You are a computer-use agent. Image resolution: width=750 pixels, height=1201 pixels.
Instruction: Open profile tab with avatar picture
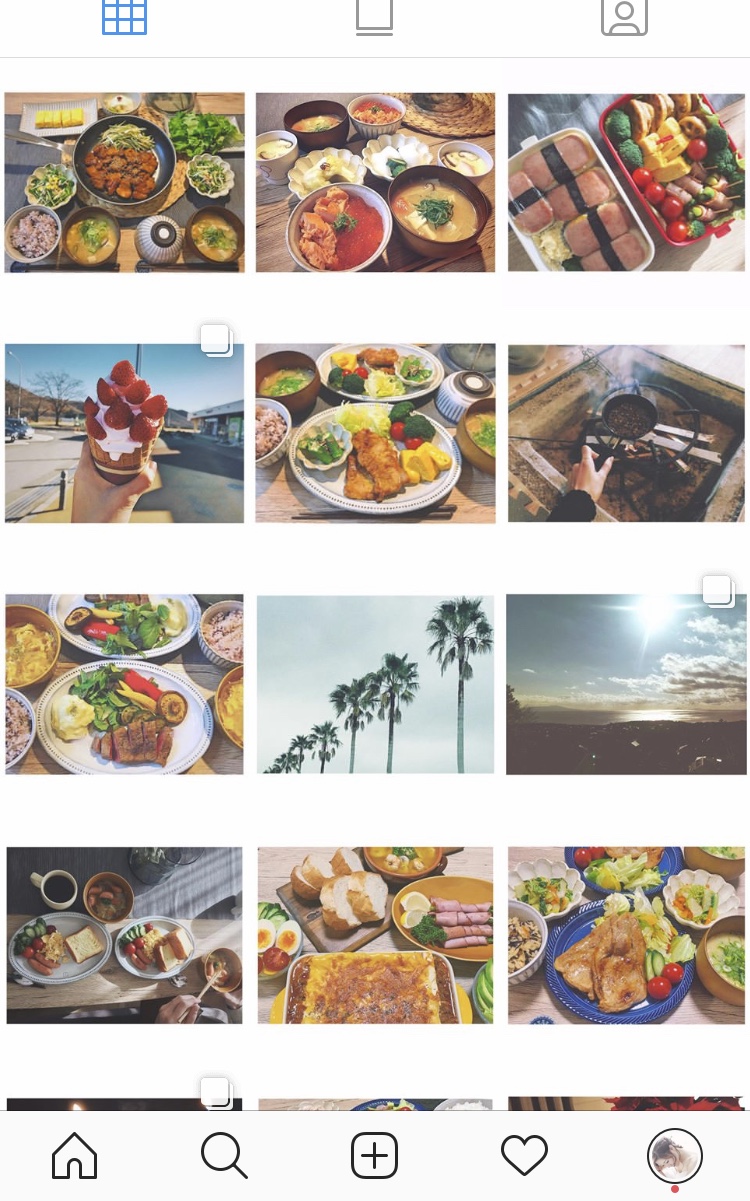(674, 1157)
